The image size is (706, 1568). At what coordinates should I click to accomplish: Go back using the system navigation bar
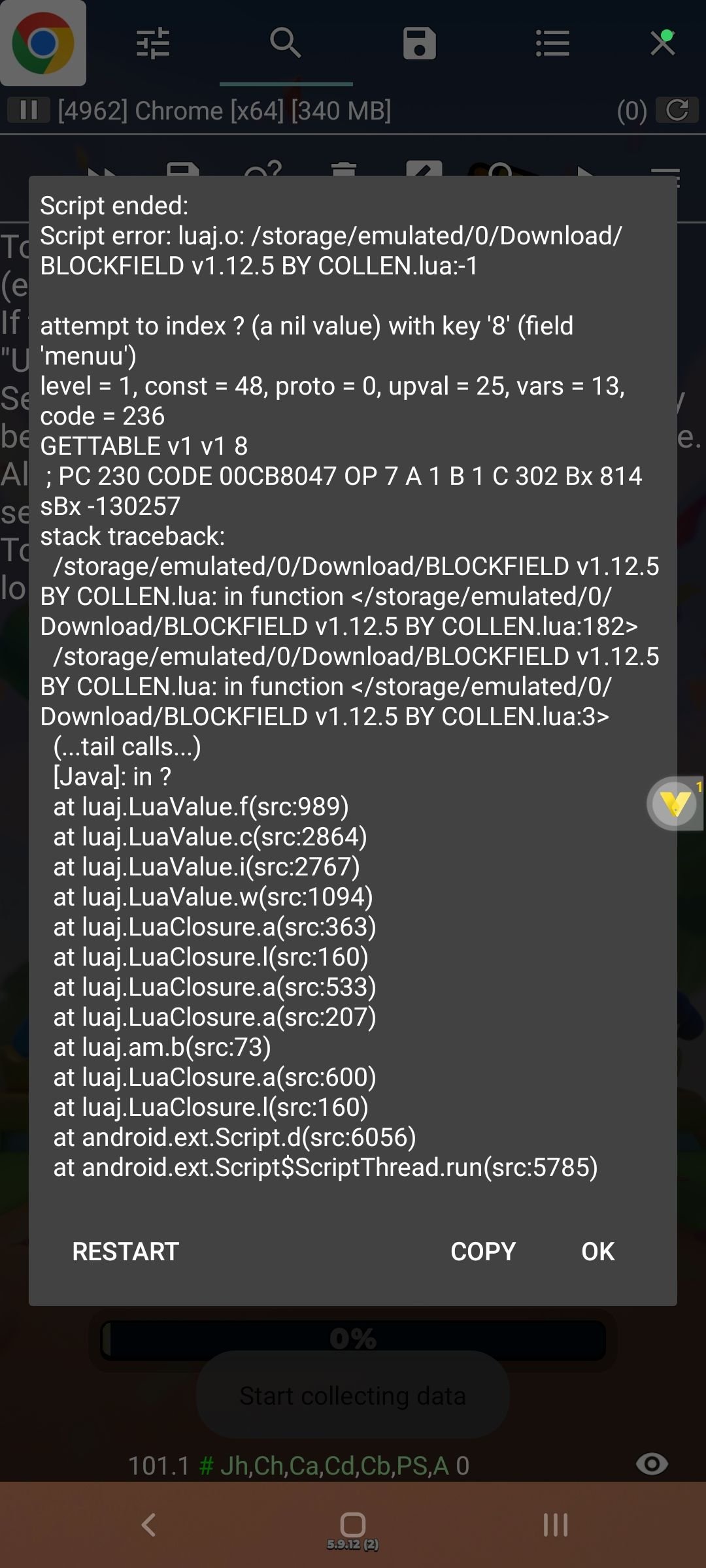[149, 1526]
